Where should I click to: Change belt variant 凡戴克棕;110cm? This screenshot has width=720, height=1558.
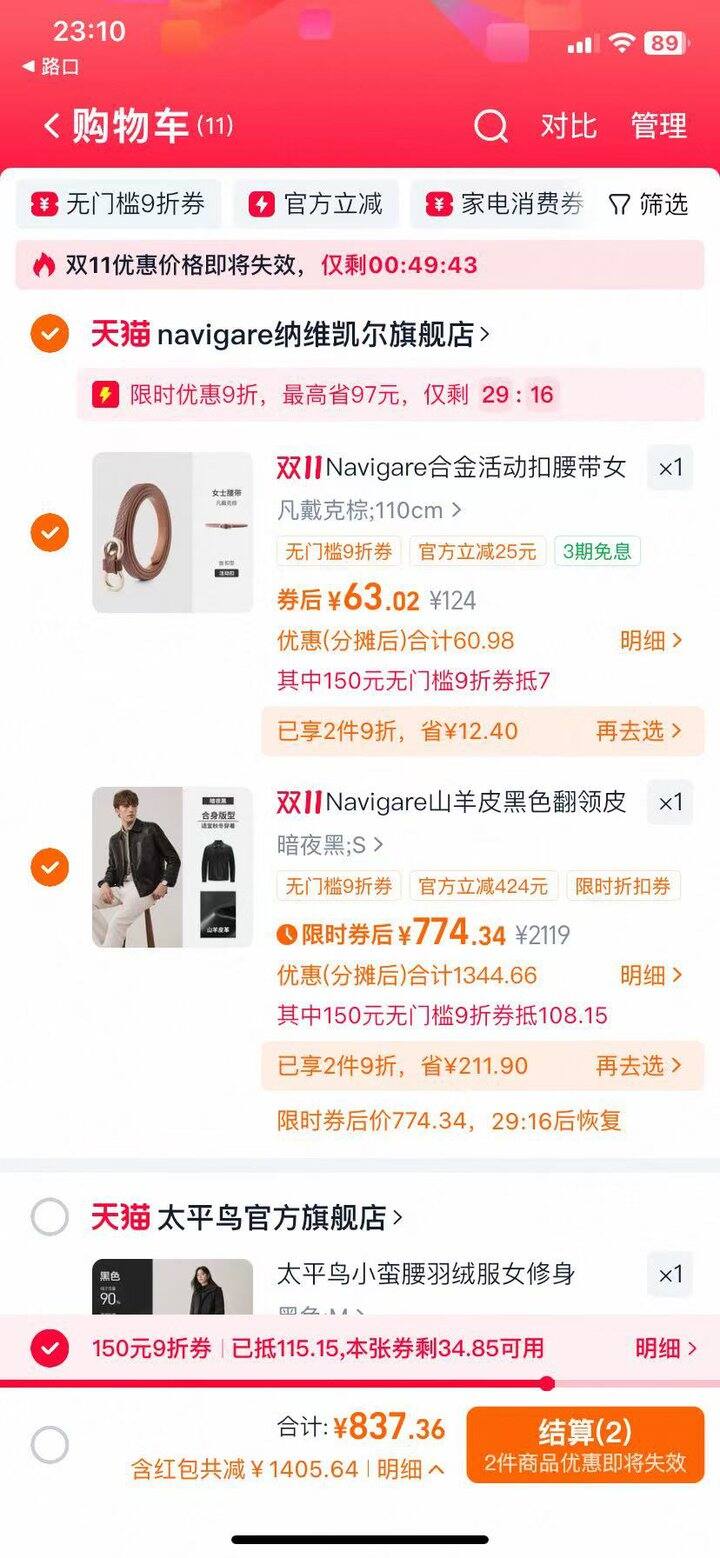click(369, 510)
